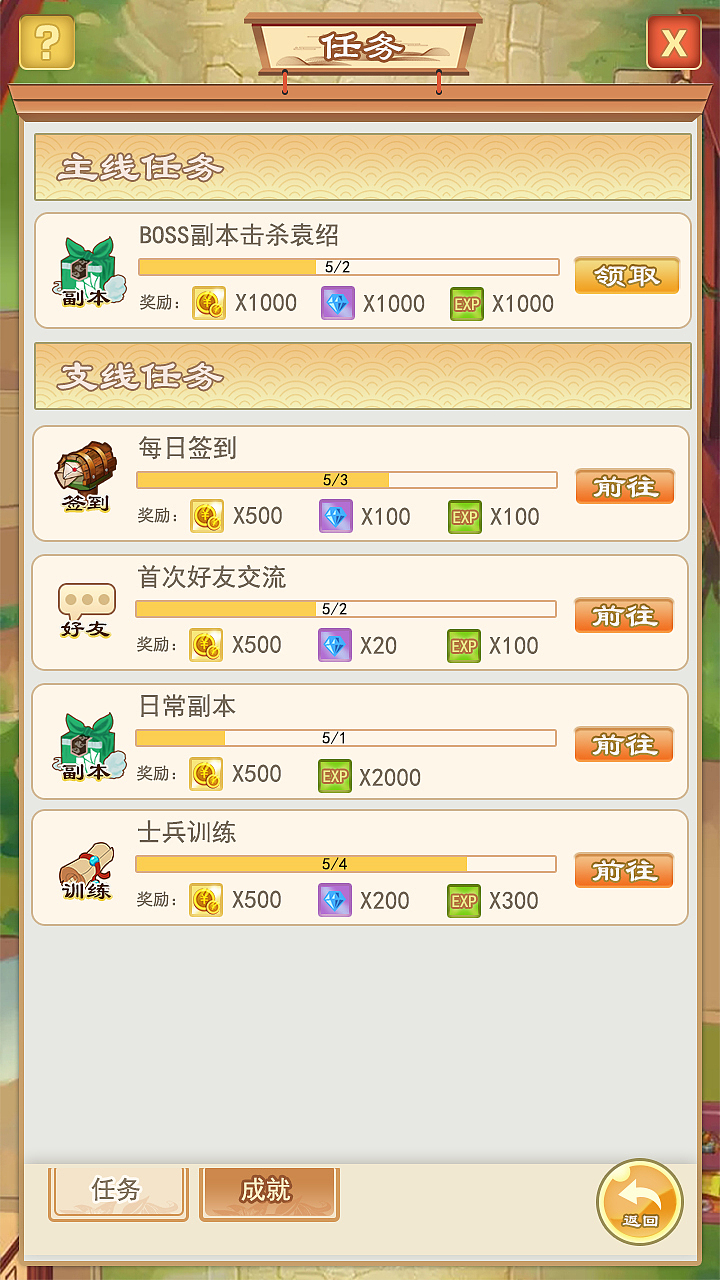
Task: Click the 好友 friend chat bubble icon
Action: point(85,600)
